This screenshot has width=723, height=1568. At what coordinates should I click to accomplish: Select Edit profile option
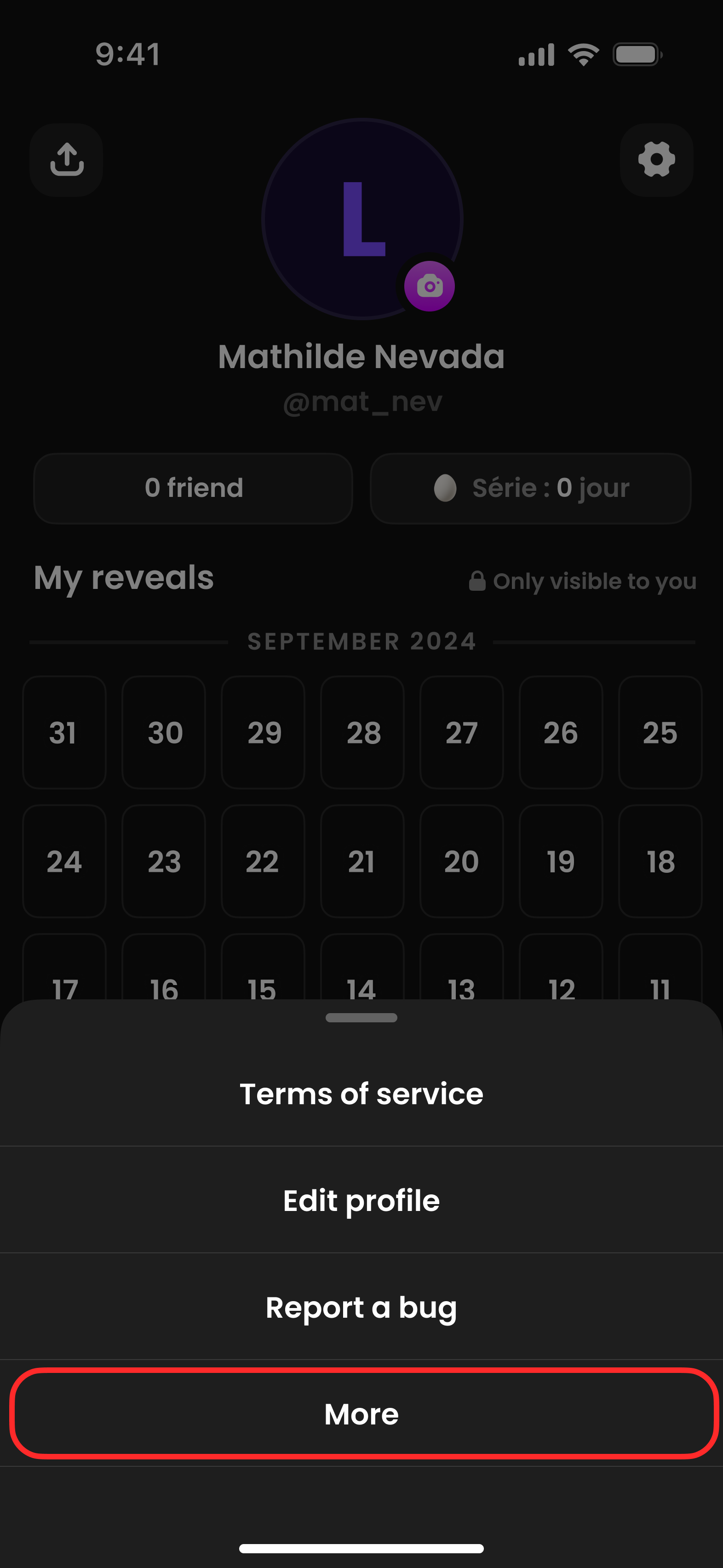[x=361, y=1200]
